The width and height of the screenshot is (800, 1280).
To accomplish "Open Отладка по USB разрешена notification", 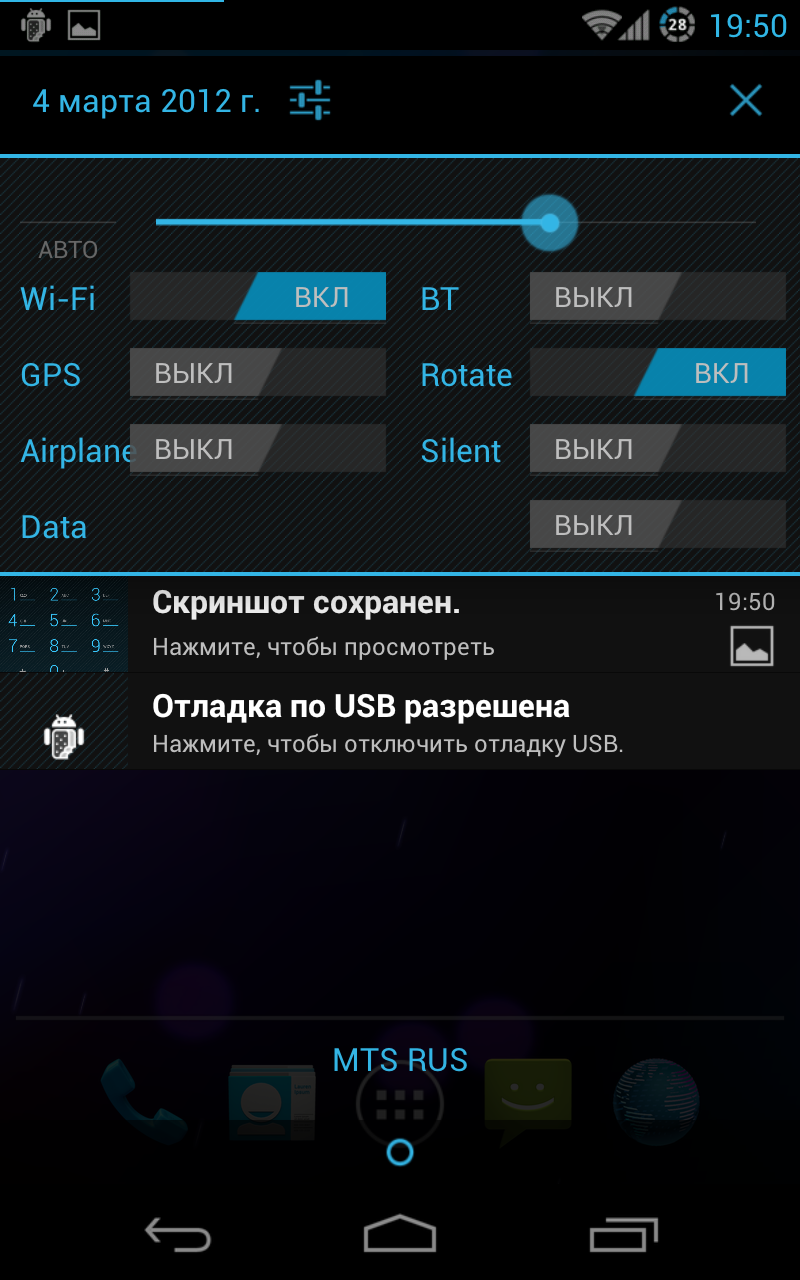I will (x=400, y=722).
